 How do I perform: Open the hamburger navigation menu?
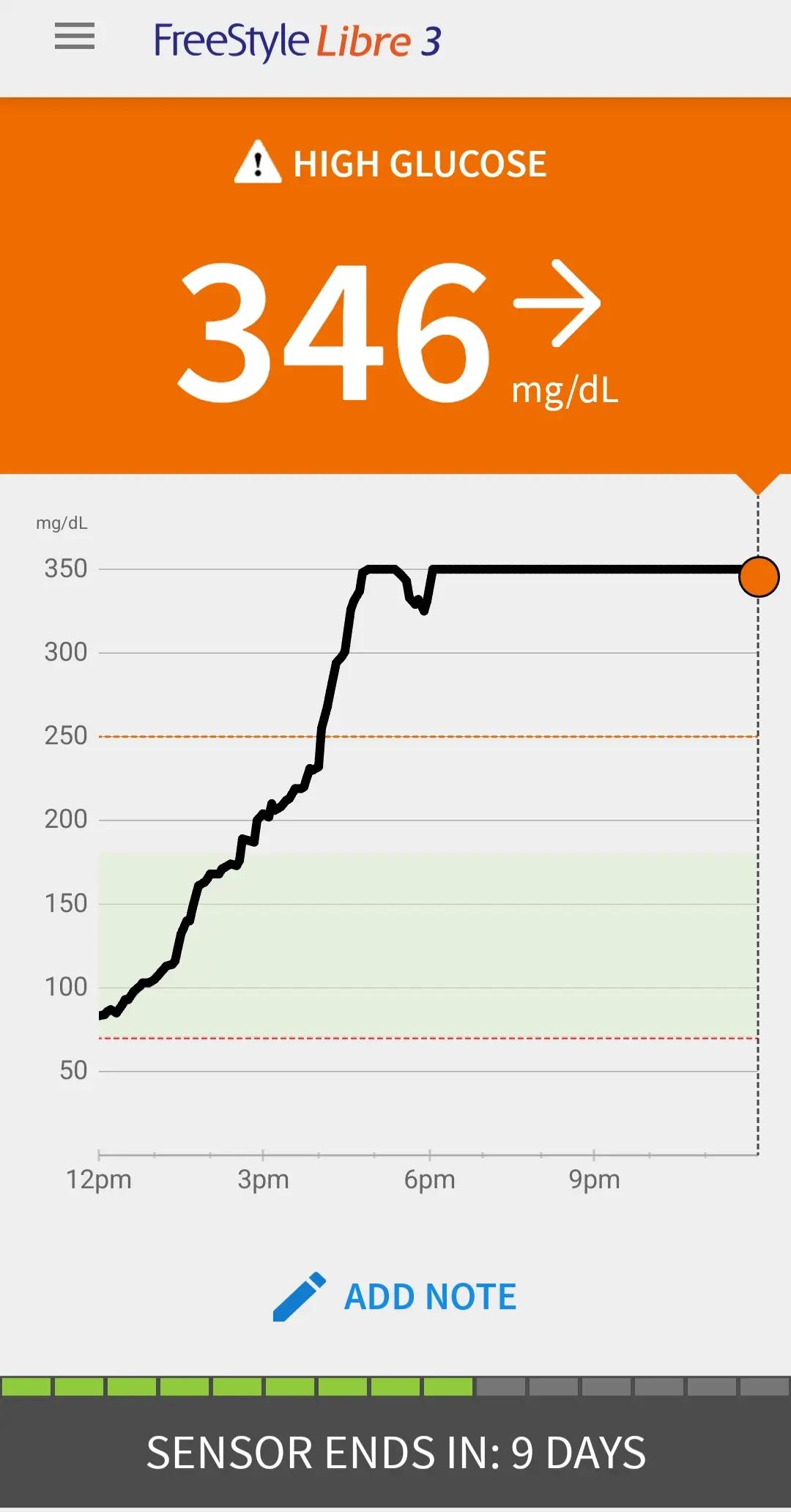[75, 36]
